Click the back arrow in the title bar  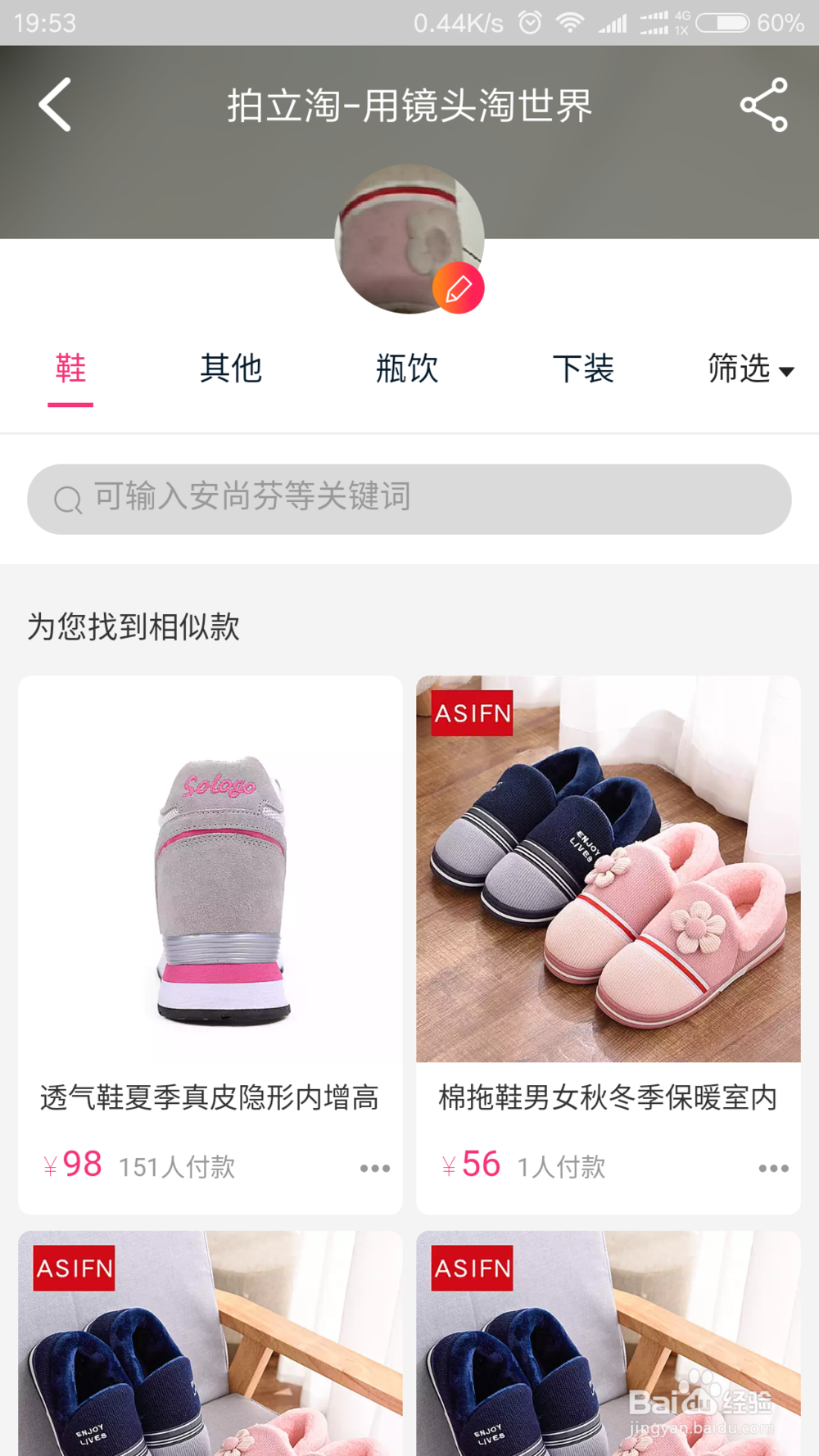(54, 104)
